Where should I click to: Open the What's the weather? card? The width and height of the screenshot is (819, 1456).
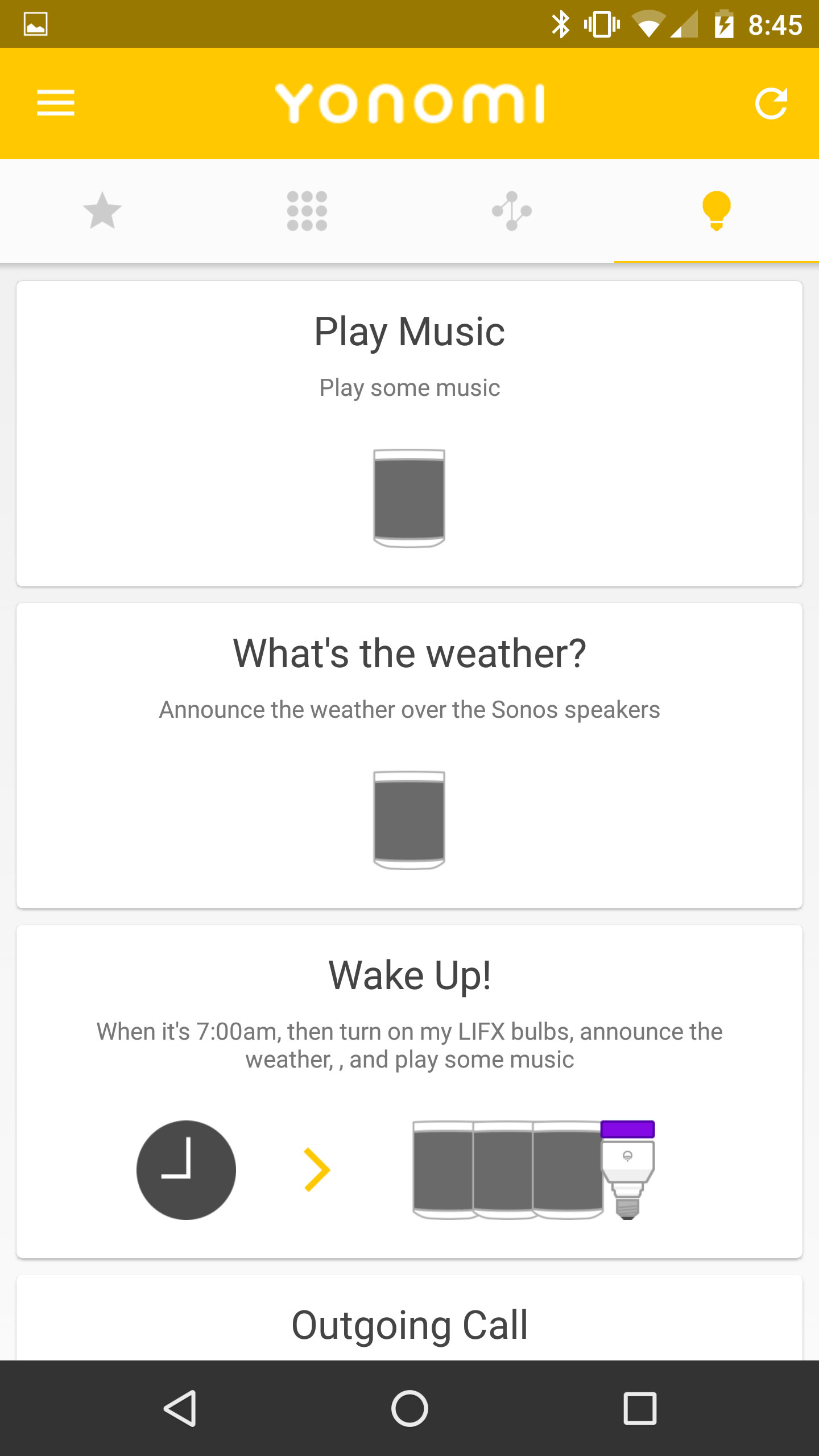click(x=409, y=755)
